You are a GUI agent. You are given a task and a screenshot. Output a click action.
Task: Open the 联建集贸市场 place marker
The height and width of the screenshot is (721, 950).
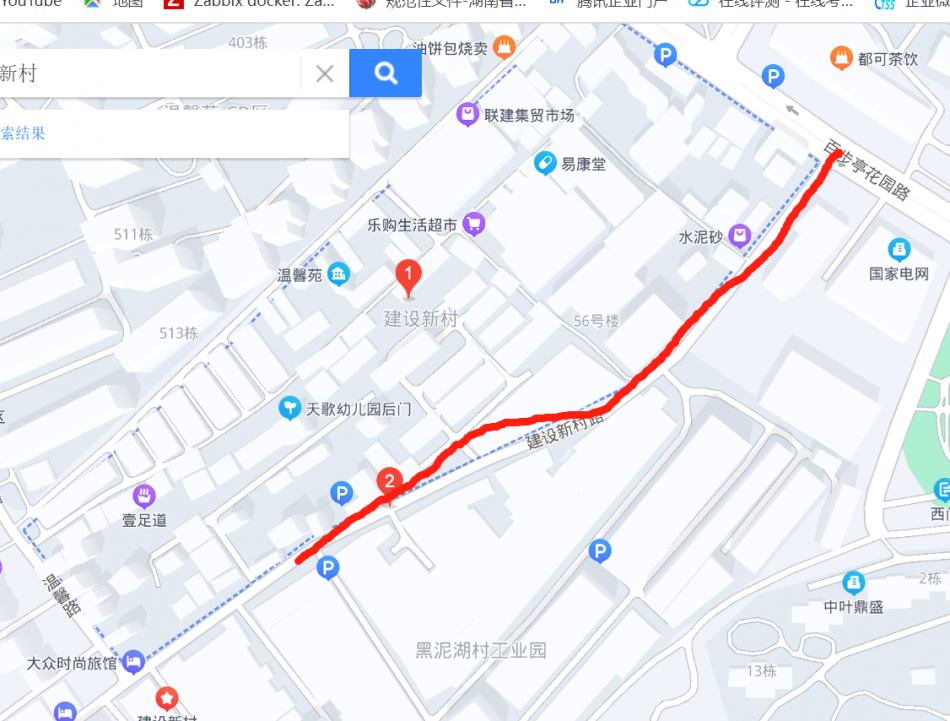pyautogui.click(x=468, y=115)
